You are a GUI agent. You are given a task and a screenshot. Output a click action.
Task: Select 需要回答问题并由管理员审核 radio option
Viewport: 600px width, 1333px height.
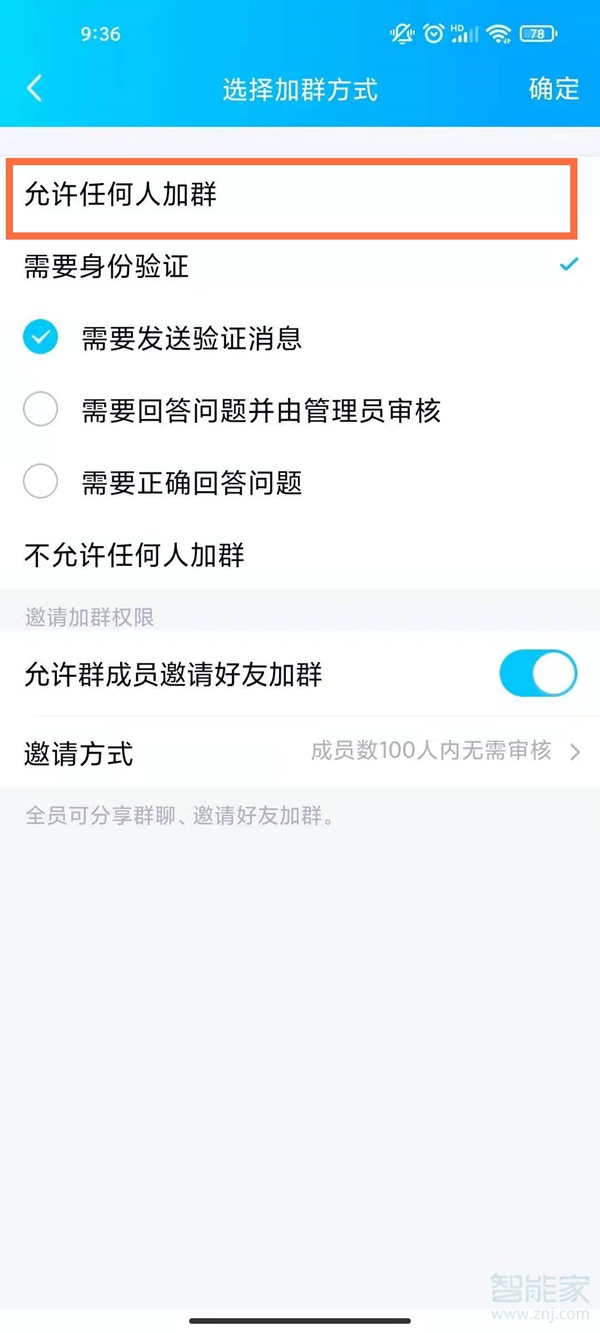coord(41,410)
